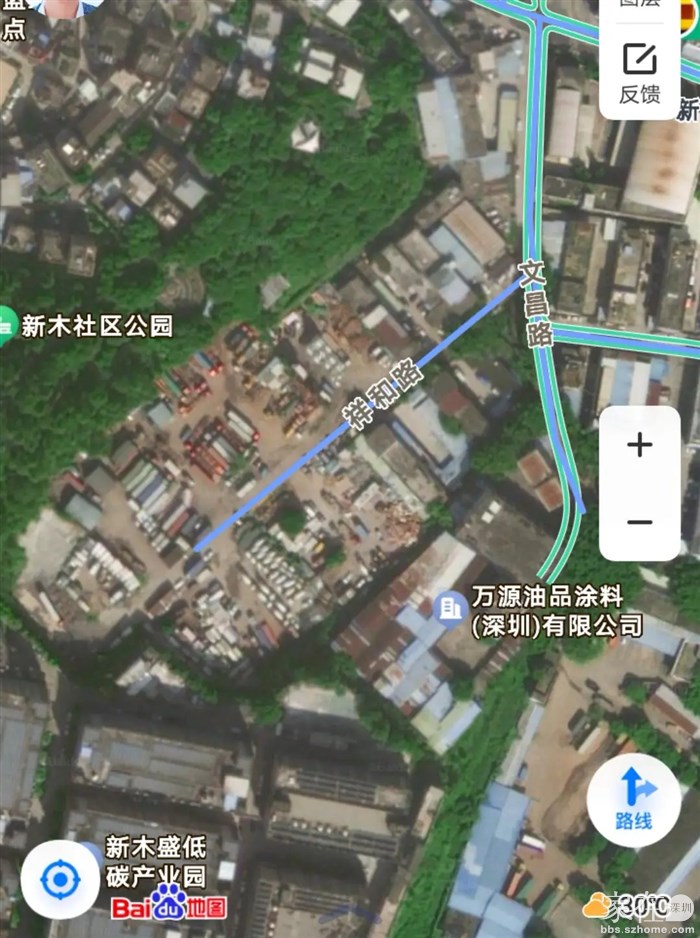Viewport: 700px width, 938px height.
Task: Center the map on my location
Action: tap(60, 880)
